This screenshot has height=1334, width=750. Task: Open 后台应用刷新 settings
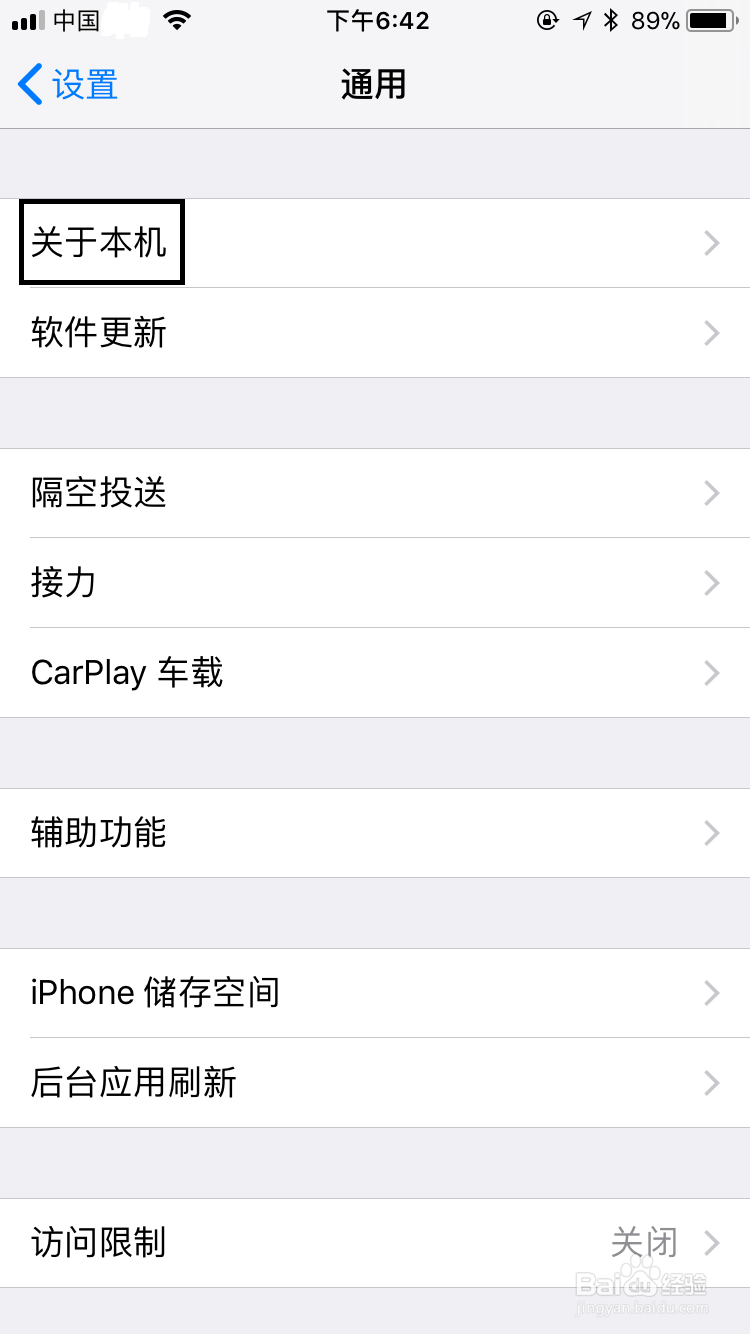click(375, 1083)
